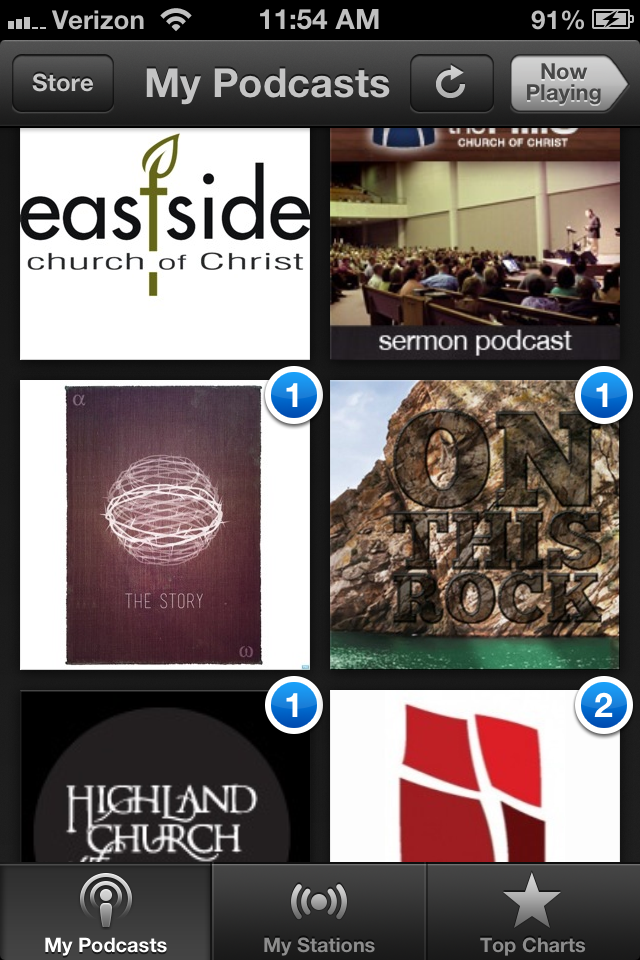Go to Now Playing
640x960 pixels.
click(566, 83)
